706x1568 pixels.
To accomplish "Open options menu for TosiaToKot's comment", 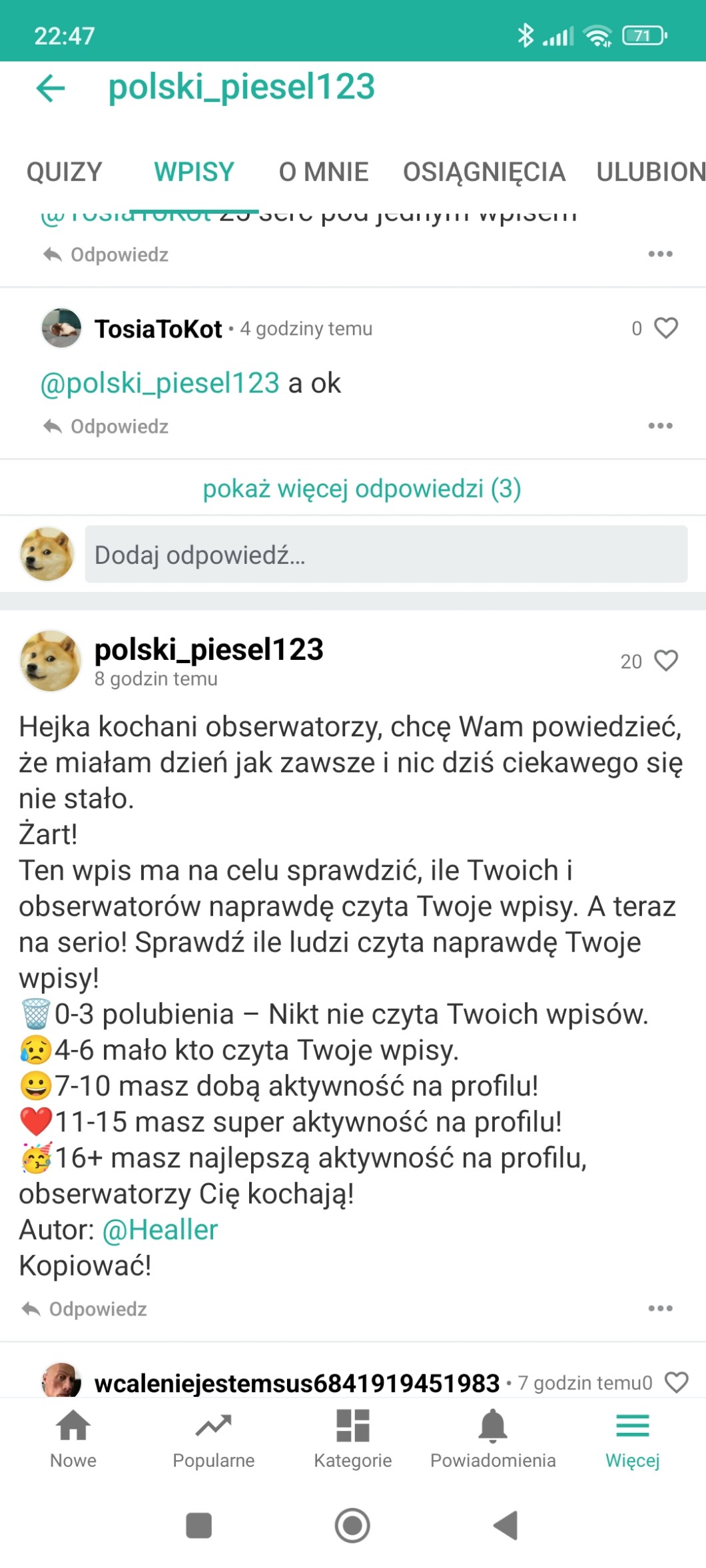I will 660,425.
